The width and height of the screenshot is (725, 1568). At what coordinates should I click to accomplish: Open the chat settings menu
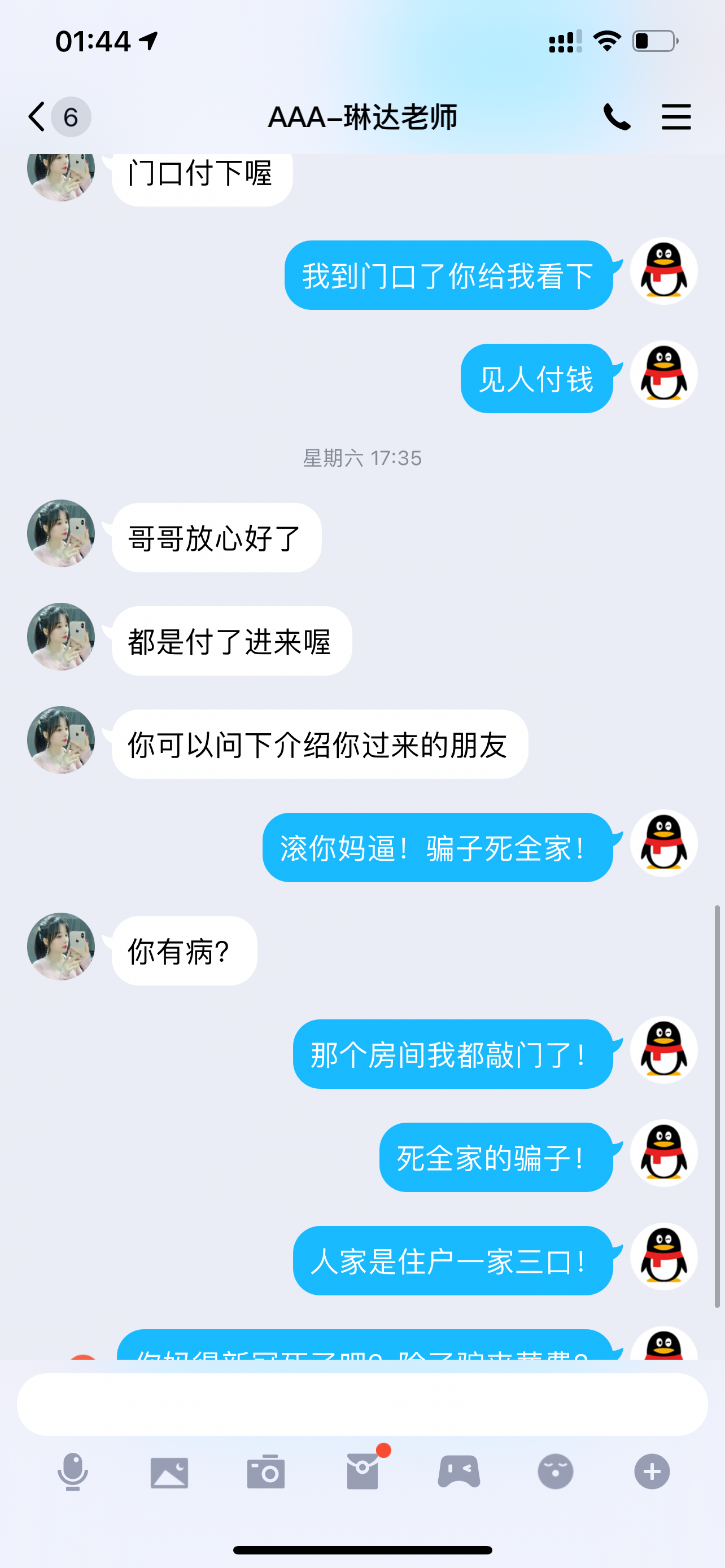[x=675, y=117]
